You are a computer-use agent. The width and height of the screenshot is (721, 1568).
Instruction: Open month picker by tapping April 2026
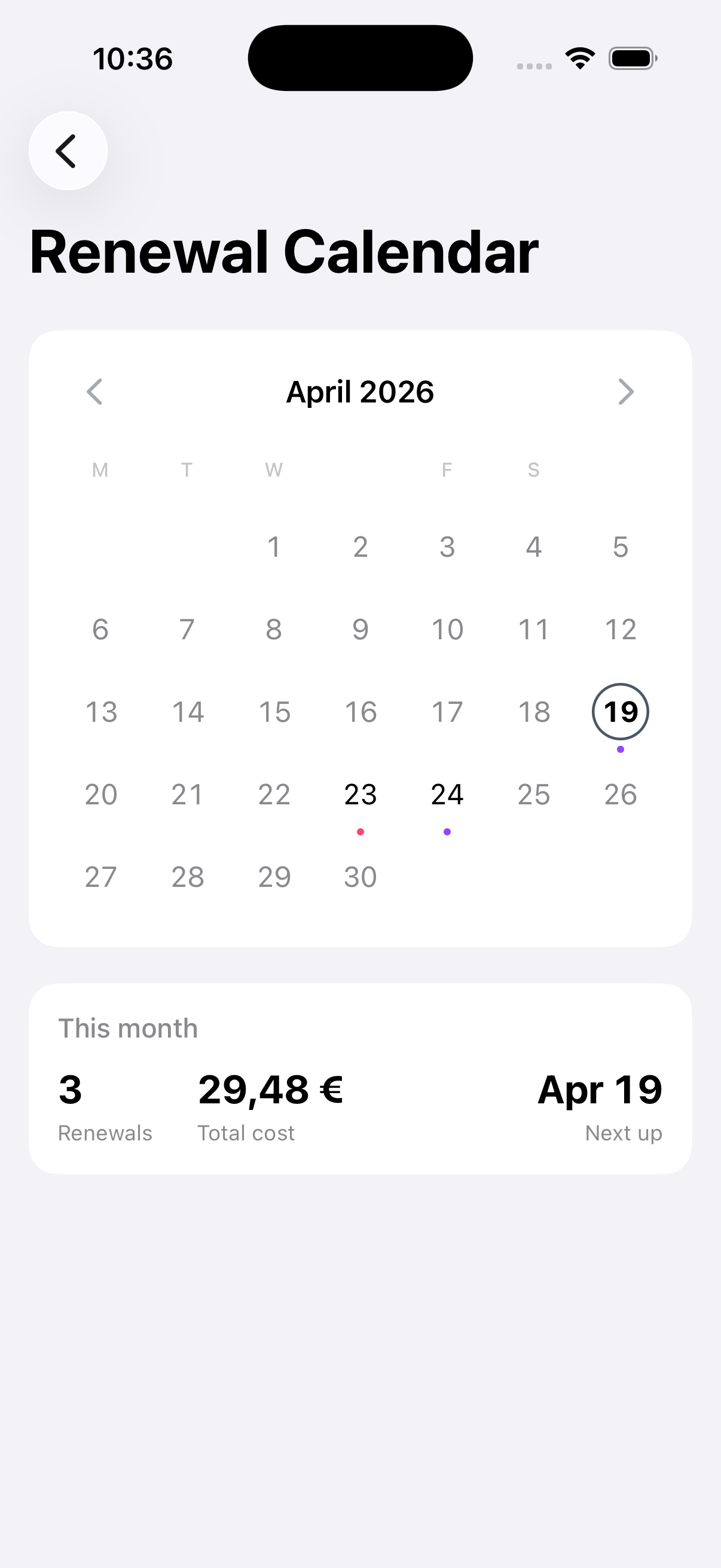[x=360, y=392]
